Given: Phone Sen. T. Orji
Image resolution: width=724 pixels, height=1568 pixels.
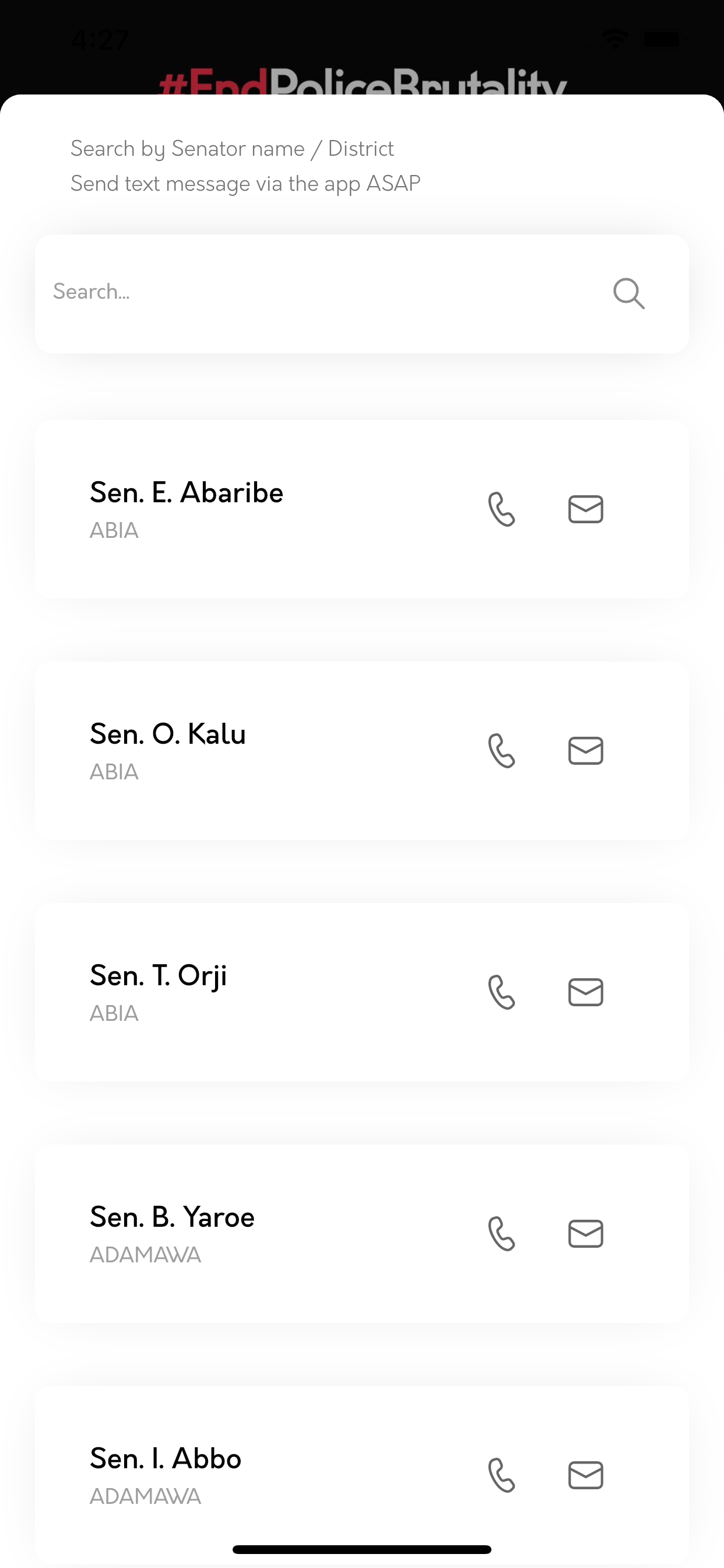Looking at the screenshot, I should pos(502,992).
